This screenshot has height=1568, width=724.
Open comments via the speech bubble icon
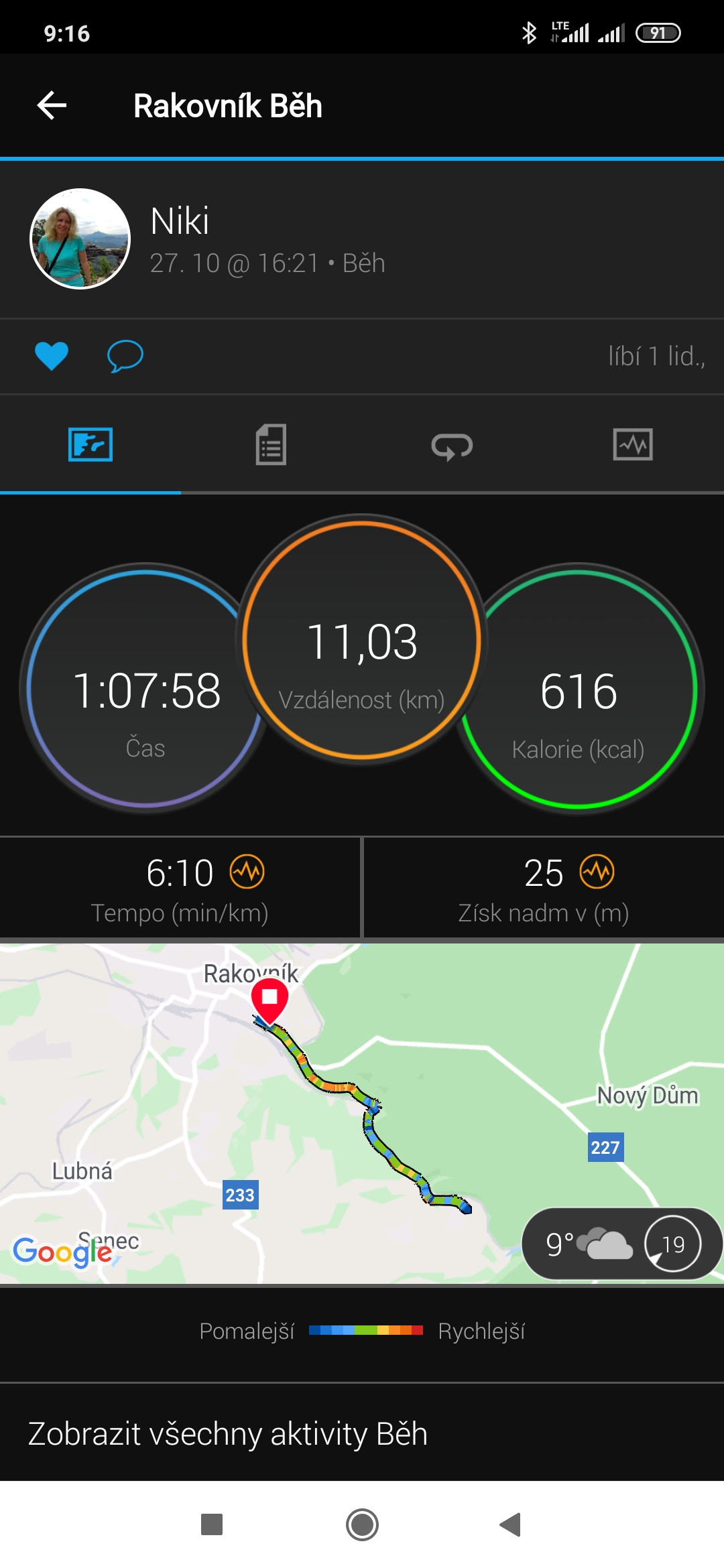point(125,356)
